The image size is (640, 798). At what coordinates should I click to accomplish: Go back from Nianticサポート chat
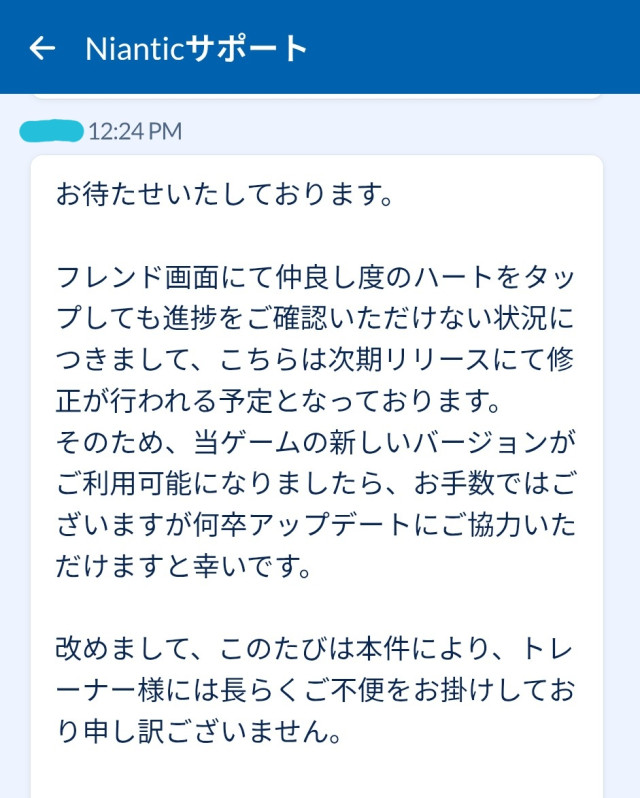click(41, 48)
